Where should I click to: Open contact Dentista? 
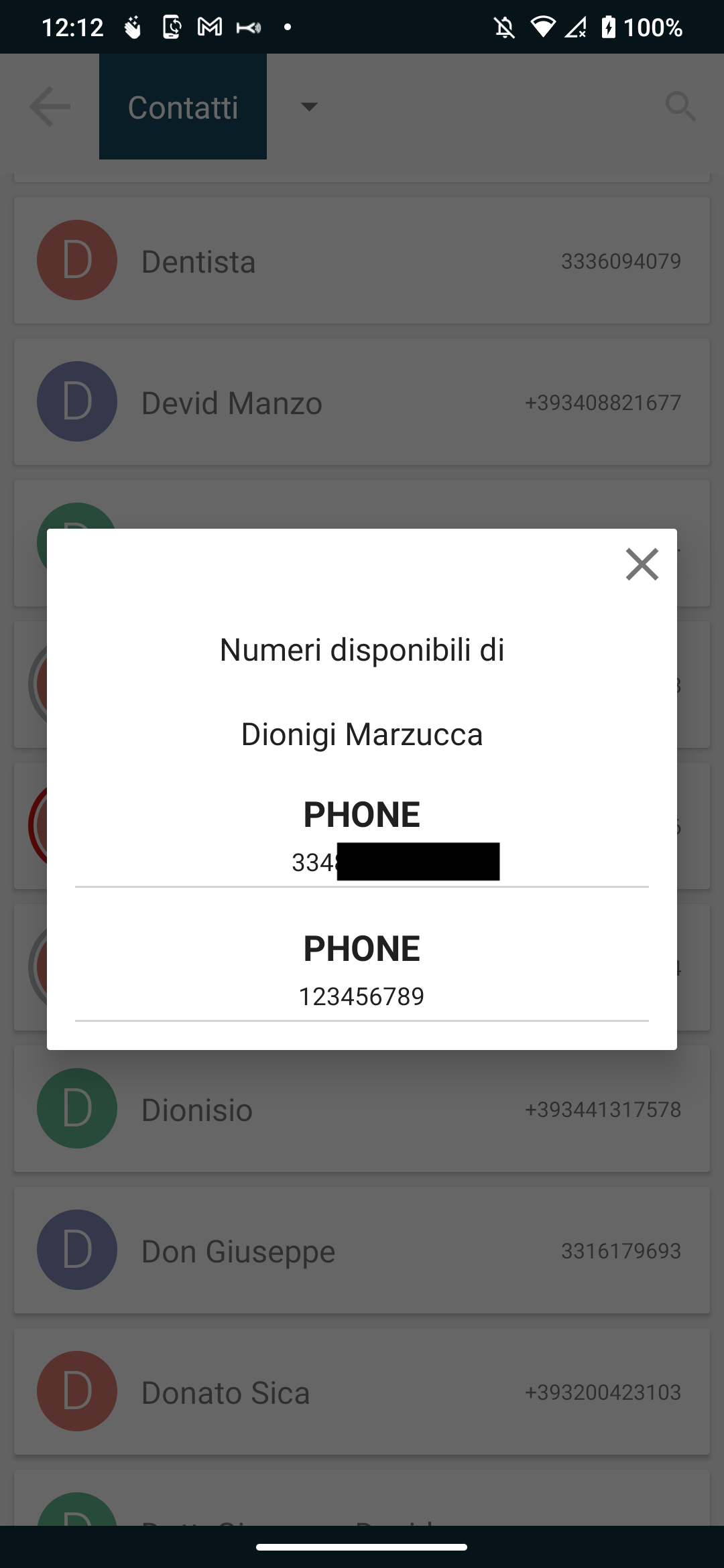[362, 260]
